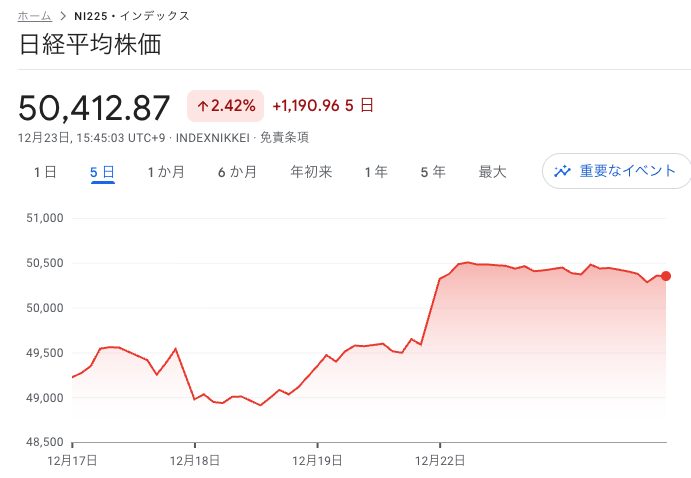Select the 最大 range tab
Image resolution: width=691 pixels, height=478 pixels.
pyautogui.click(x=492, y=172)
